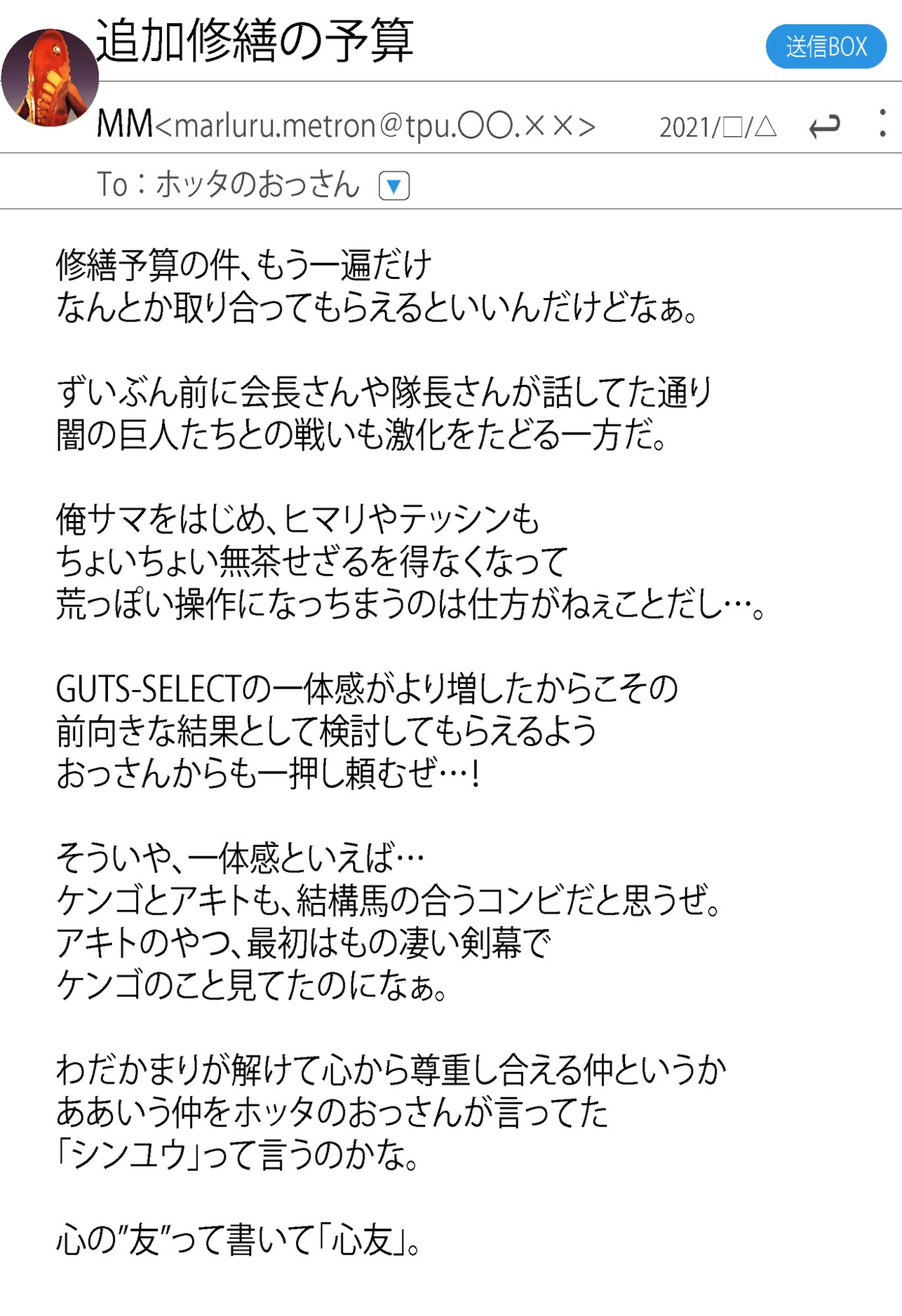Open the 送信BOX folder
The image size is (902, 1316).
[x=826, y=47]
